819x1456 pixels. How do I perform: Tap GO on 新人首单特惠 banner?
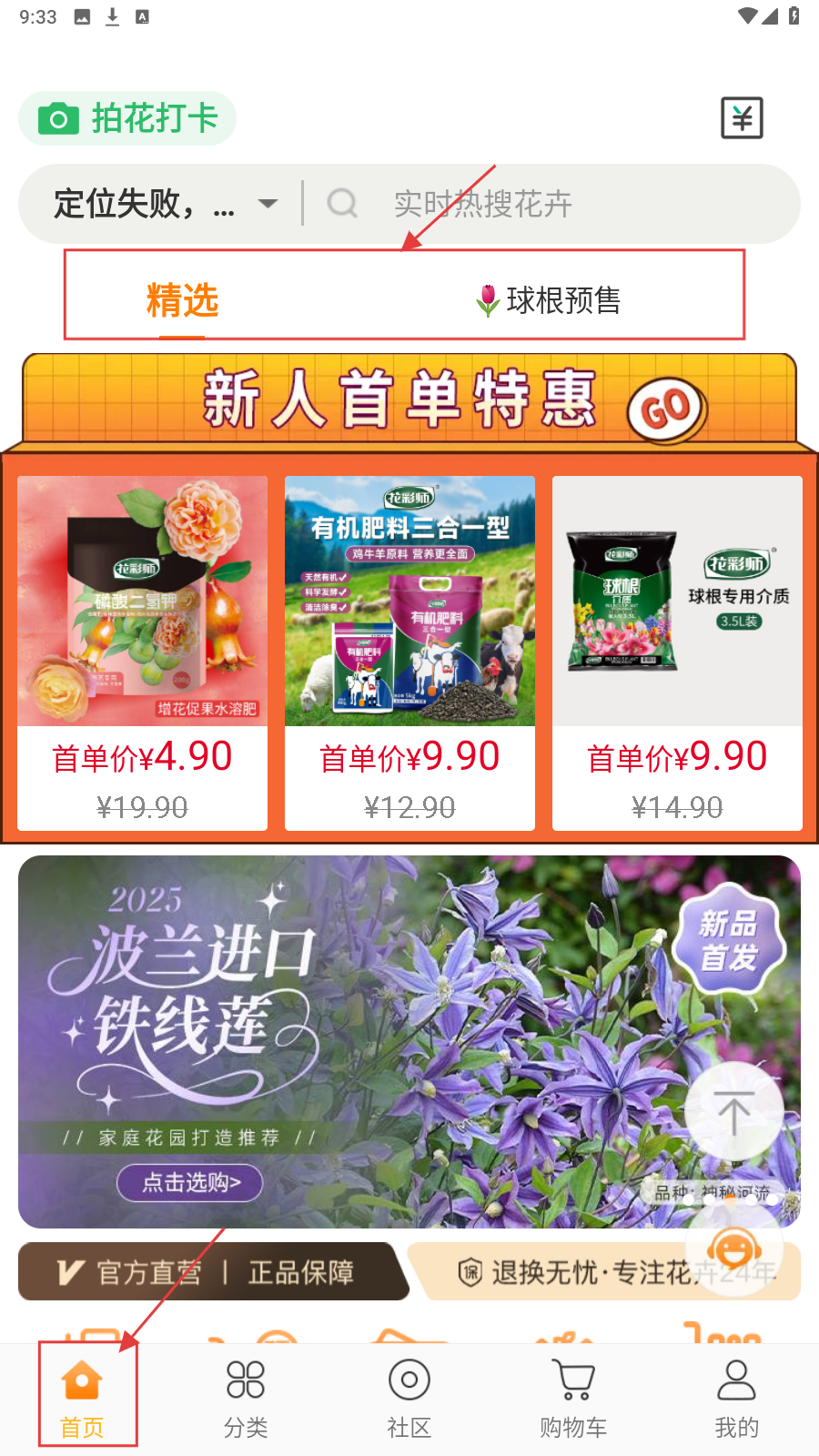(666, 410)
